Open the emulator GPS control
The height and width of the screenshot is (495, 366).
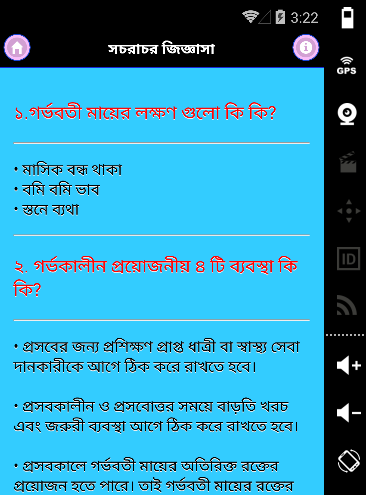pyautogui.click(x=347, y=66)
